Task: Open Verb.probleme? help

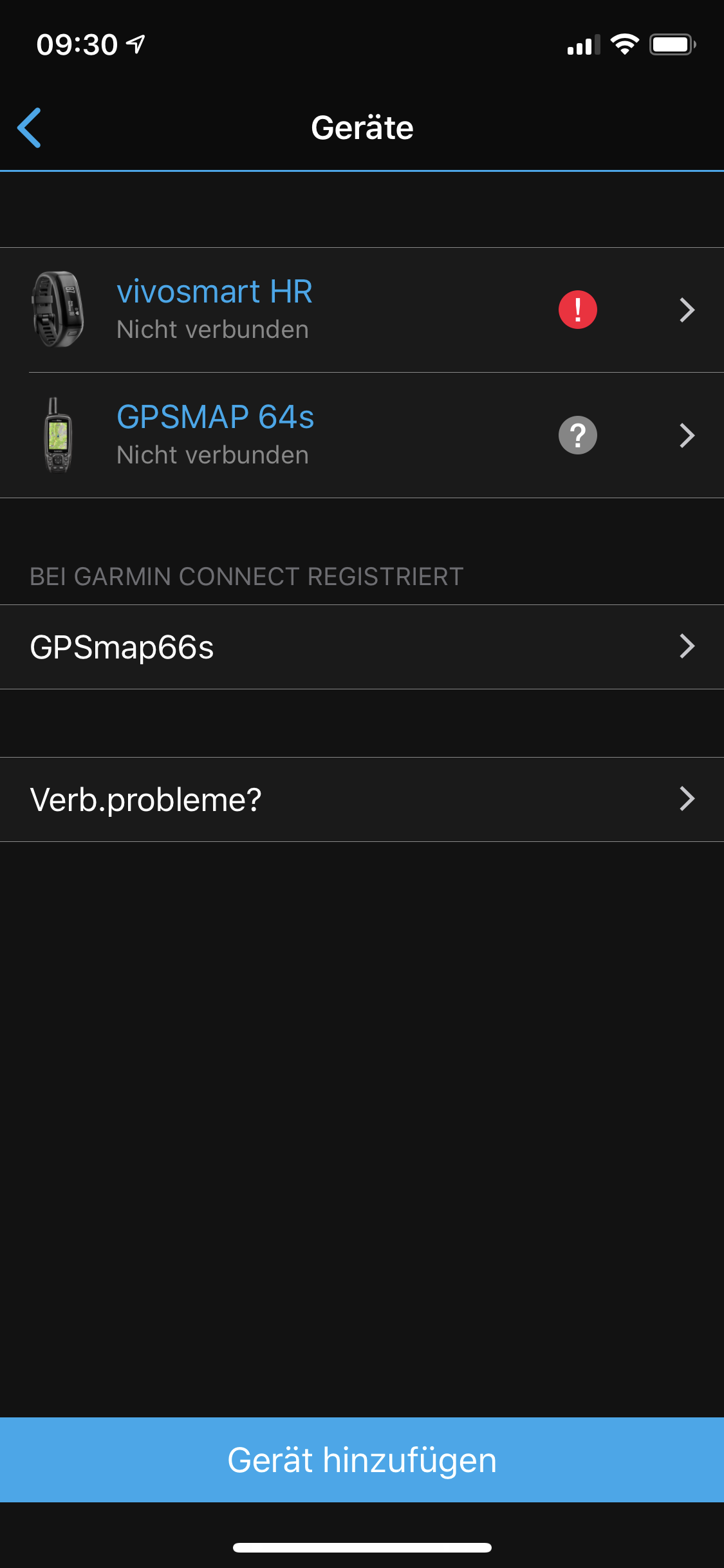Action: coord(362,799)
